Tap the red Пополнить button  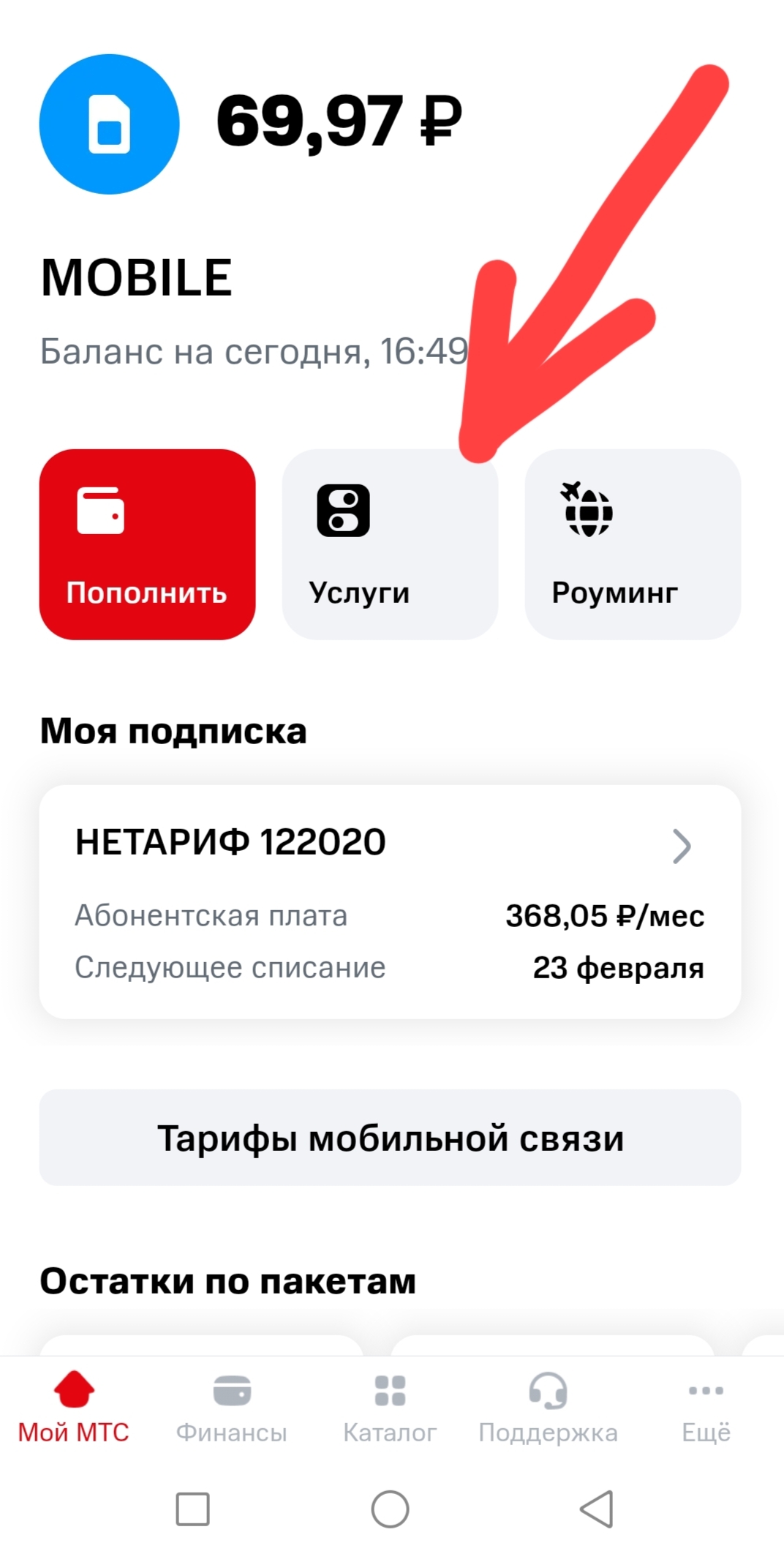coord(147,544)
